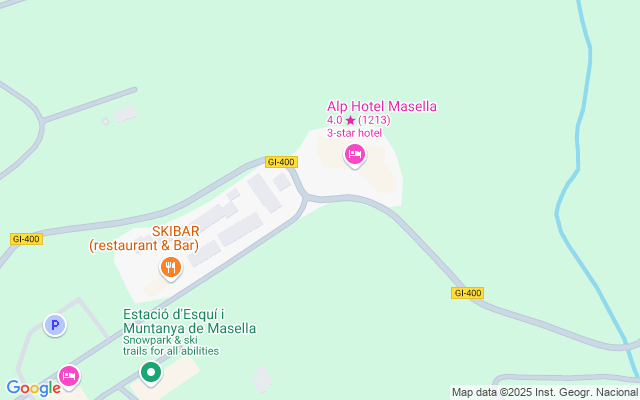Tap the parking lot marker
This screenshot has height=400, width=640.
pyautogui.click(x=54, y=325)
